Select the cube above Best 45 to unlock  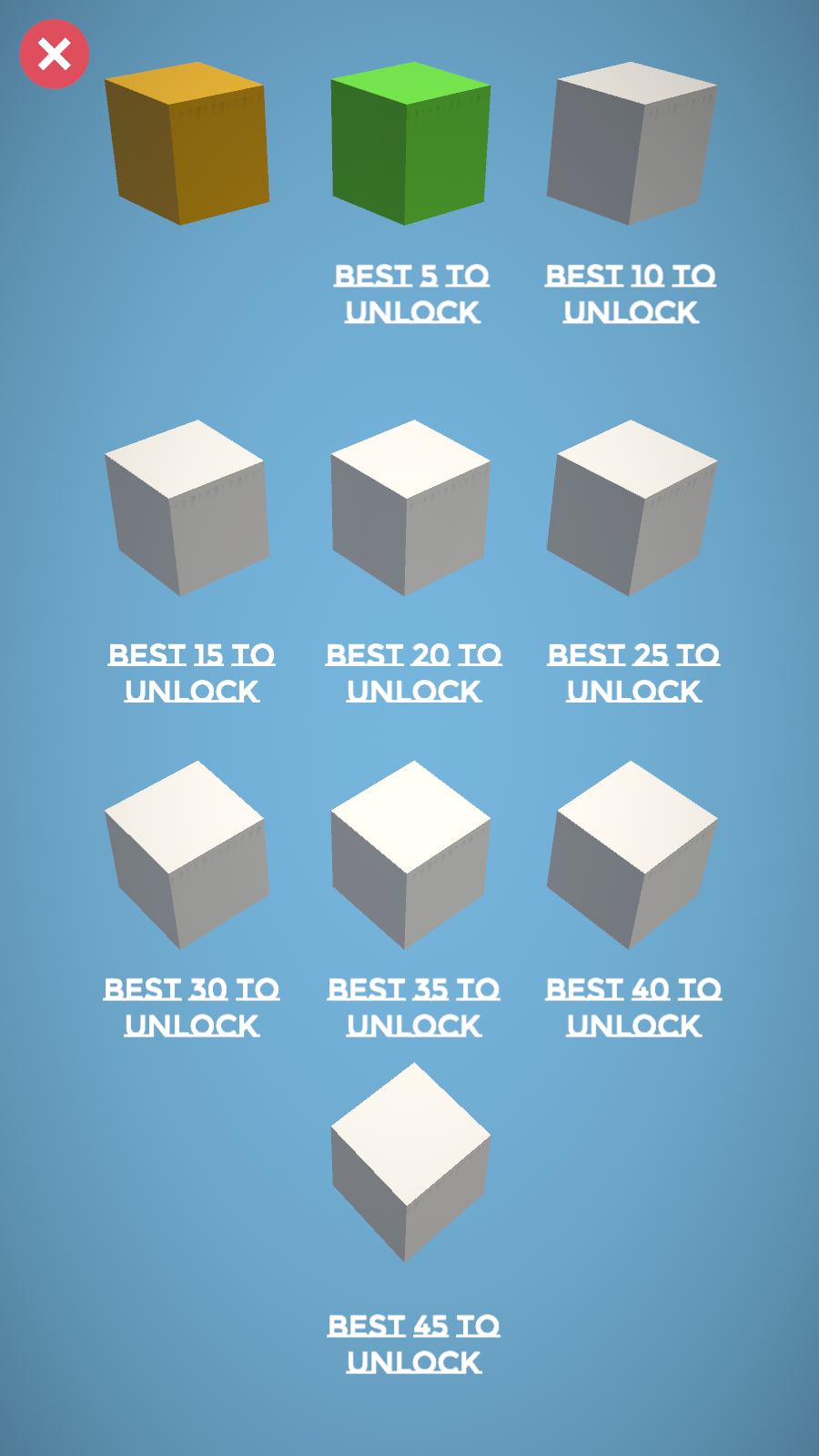[410, 1162]
